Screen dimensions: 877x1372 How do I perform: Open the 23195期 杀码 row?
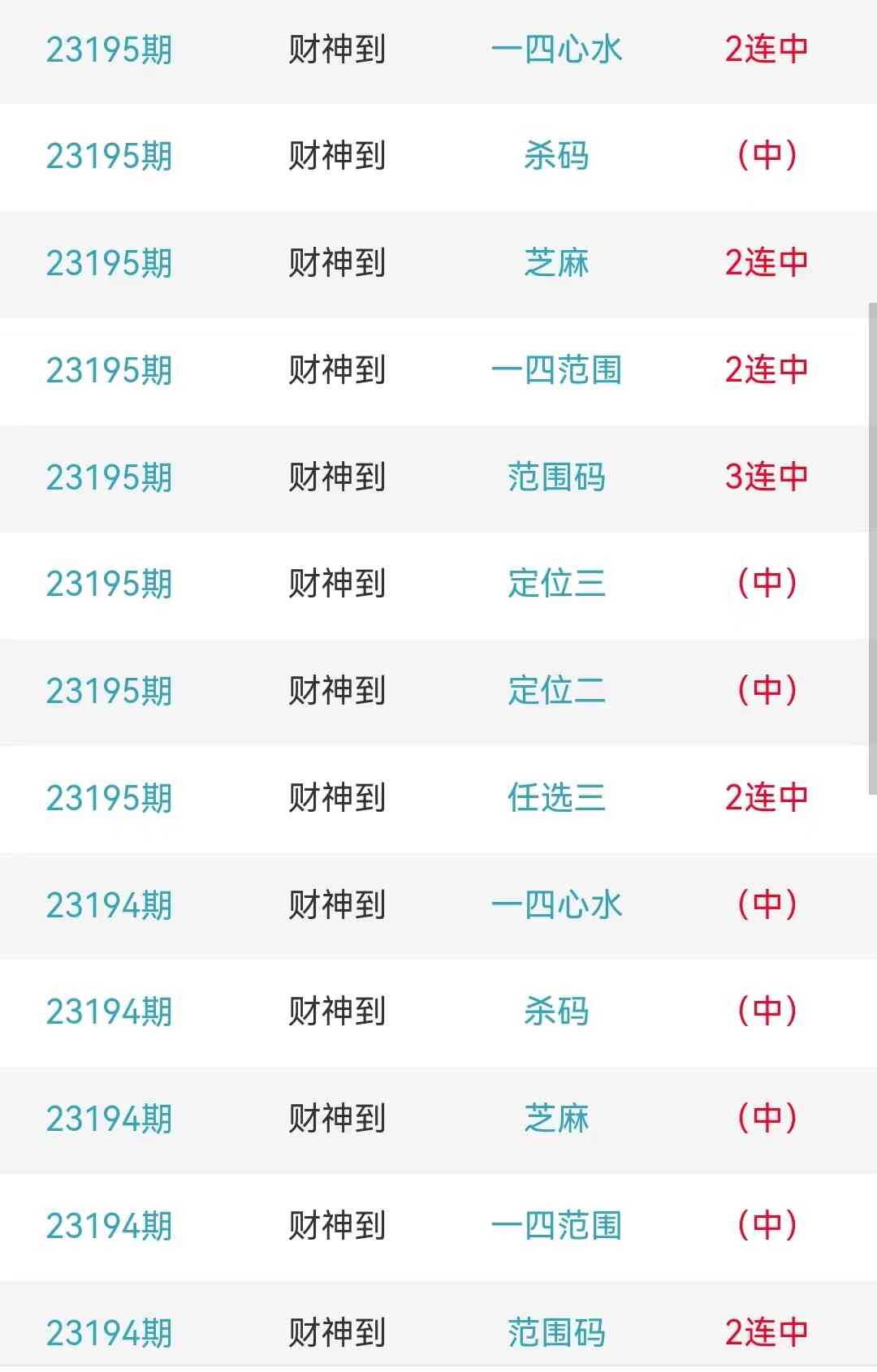pyautogui.click(x=556, y=156)
